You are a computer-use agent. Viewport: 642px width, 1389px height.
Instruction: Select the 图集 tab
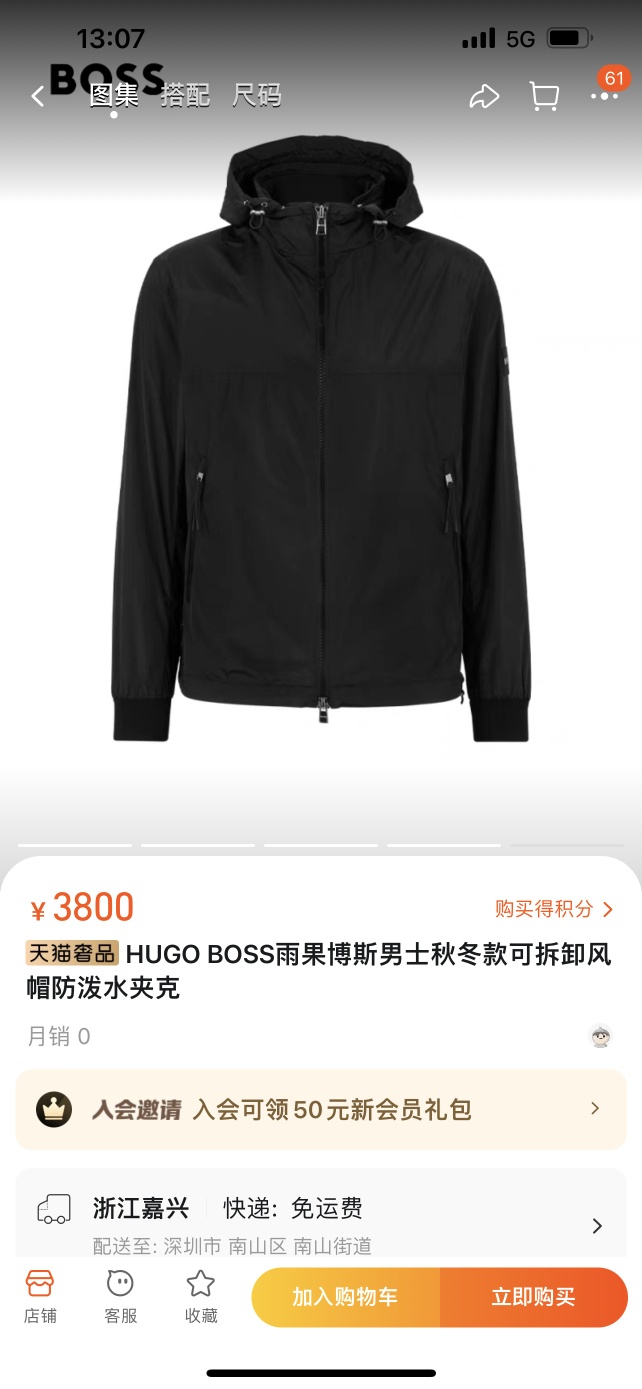114,96
